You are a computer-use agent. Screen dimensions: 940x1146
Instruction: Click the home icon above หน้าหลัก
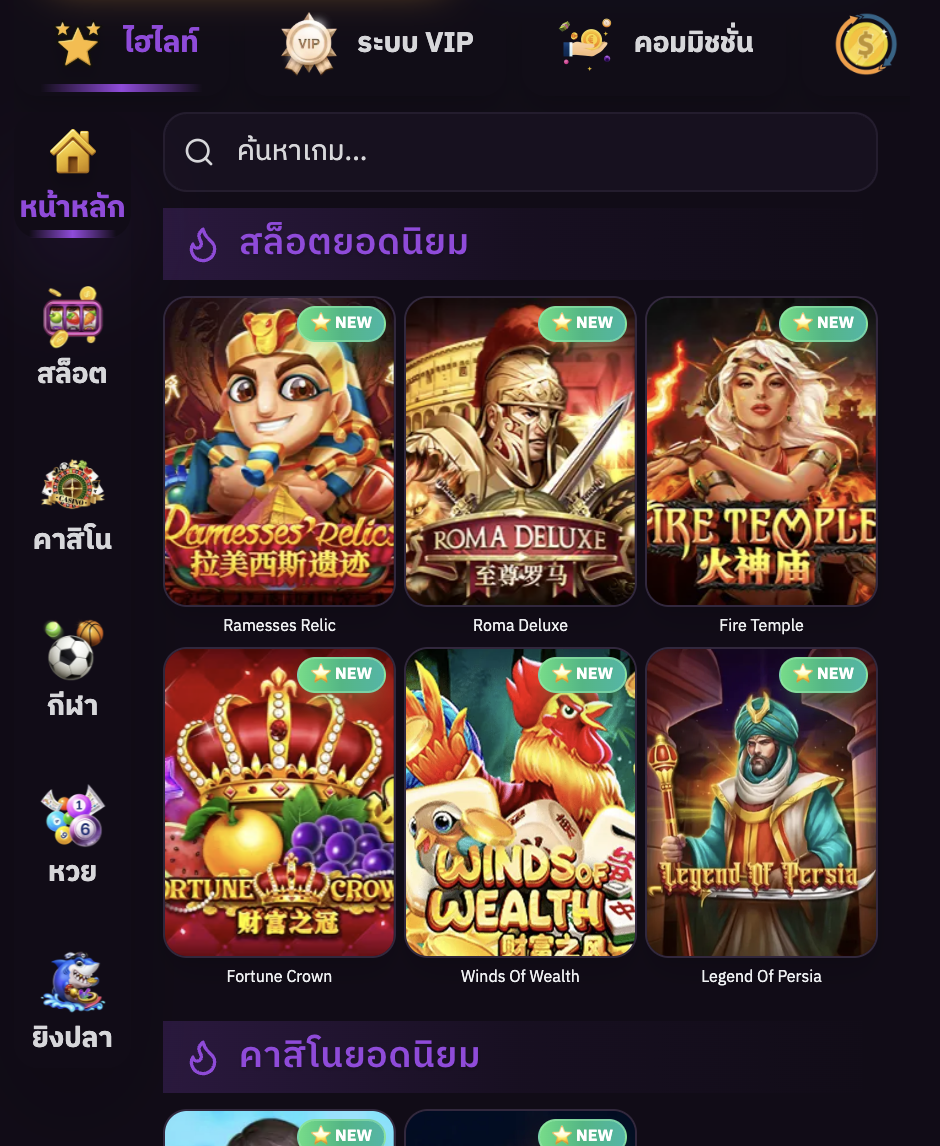click(x=72, y=152)
